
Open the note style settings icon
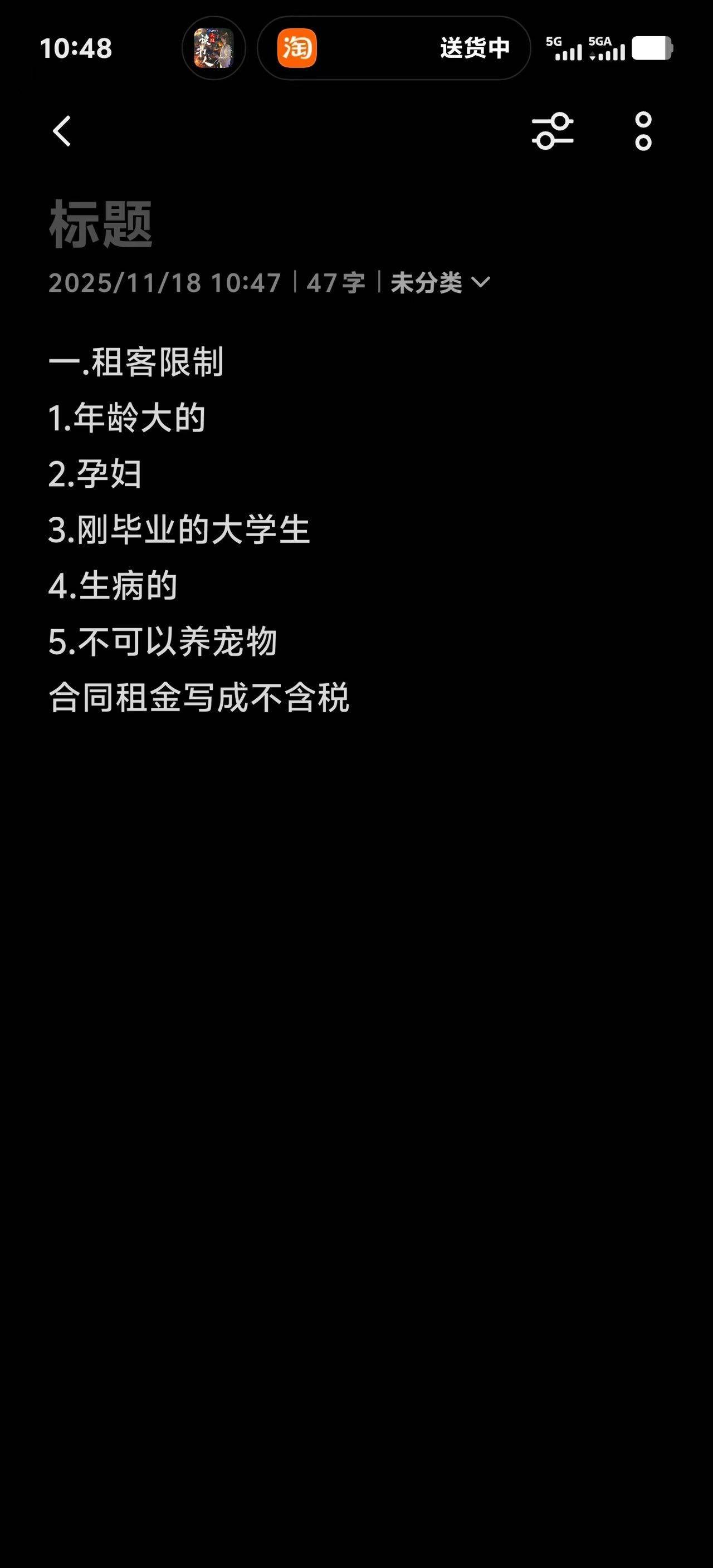(x=552, y=131)
